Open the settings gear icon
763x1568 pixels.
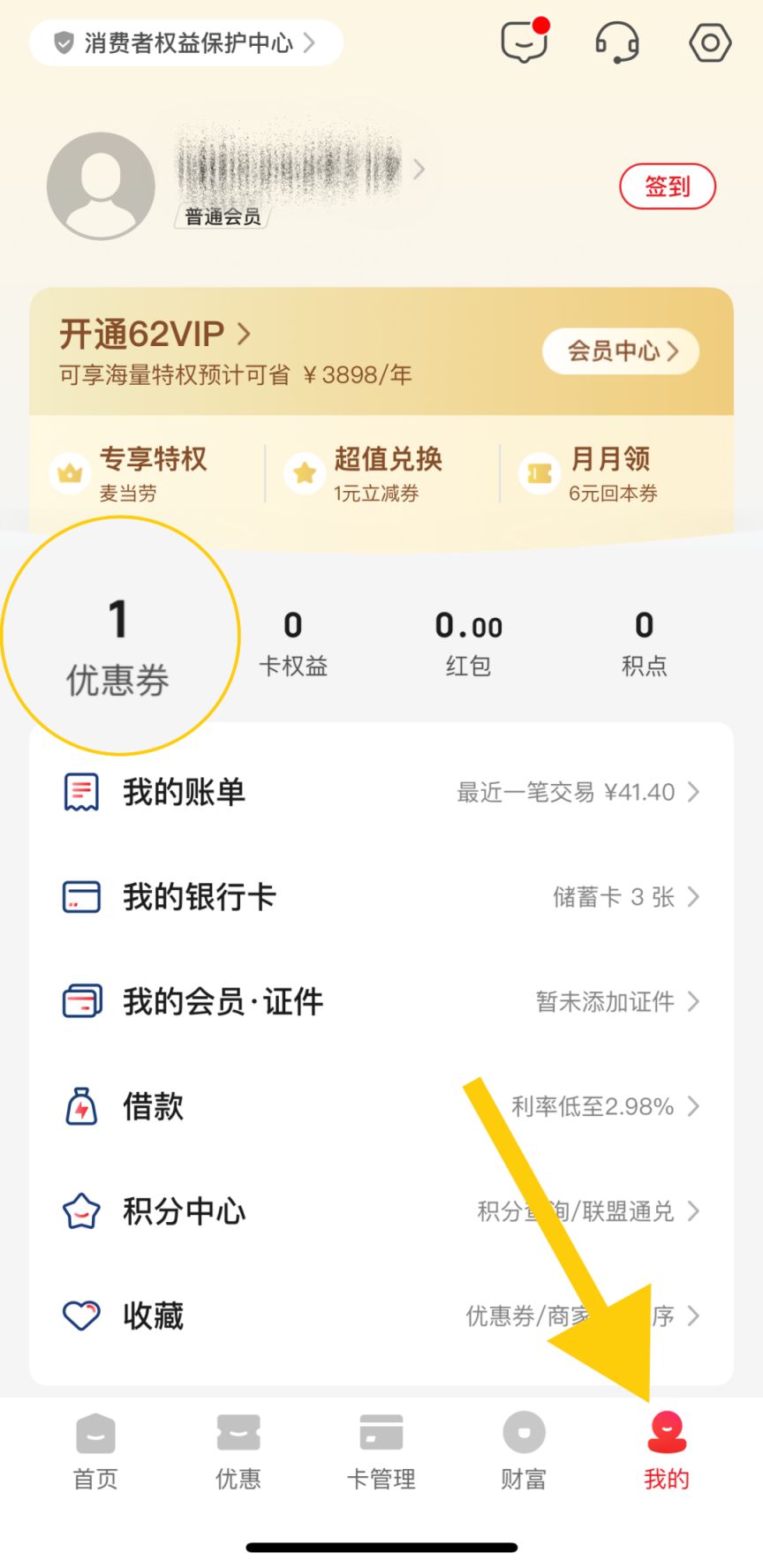(x=710, y=41)
